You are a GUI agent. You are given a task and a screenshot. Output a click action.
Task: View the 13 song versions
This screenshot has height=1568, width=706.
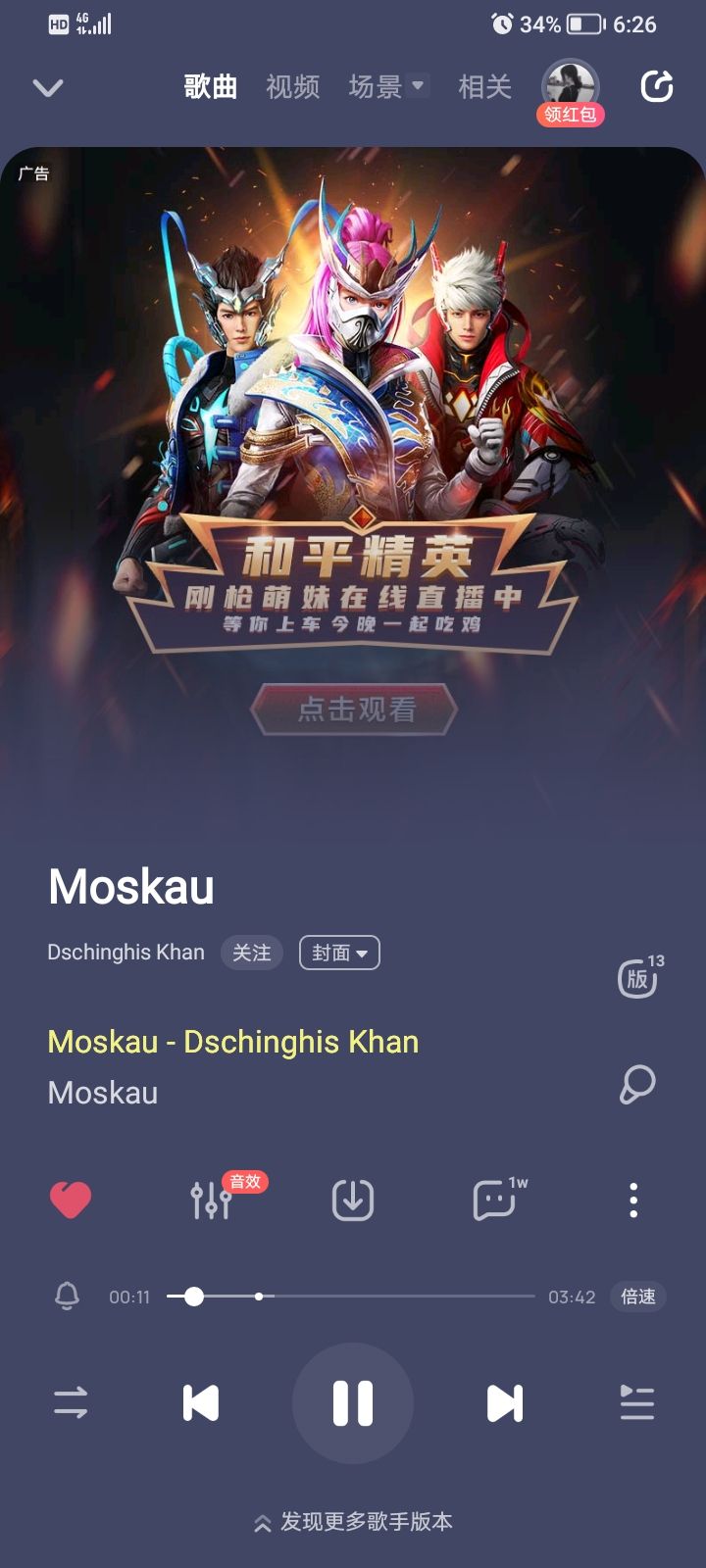click(x=639, y=977)
